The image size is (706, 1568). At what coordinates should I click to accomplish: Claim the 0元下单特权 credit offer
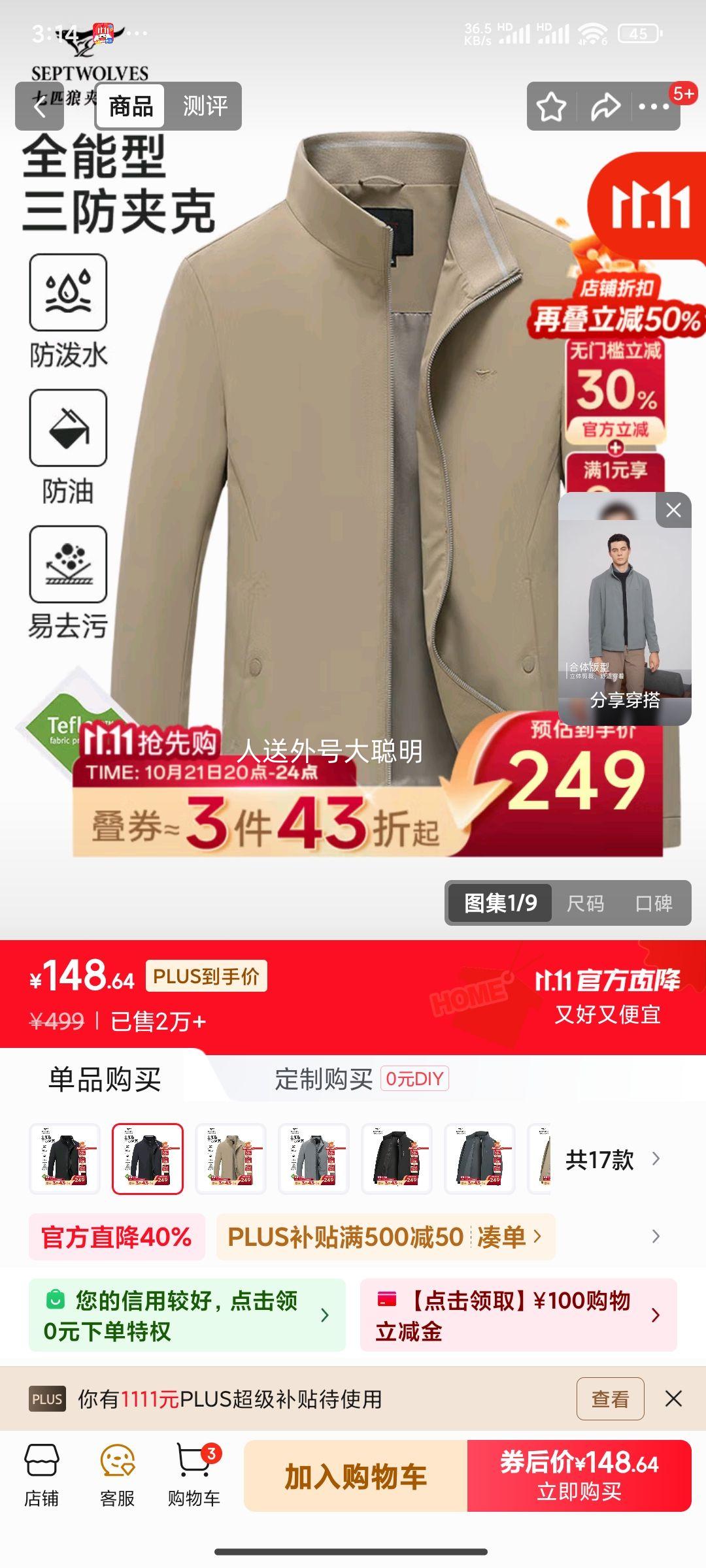187,1315
